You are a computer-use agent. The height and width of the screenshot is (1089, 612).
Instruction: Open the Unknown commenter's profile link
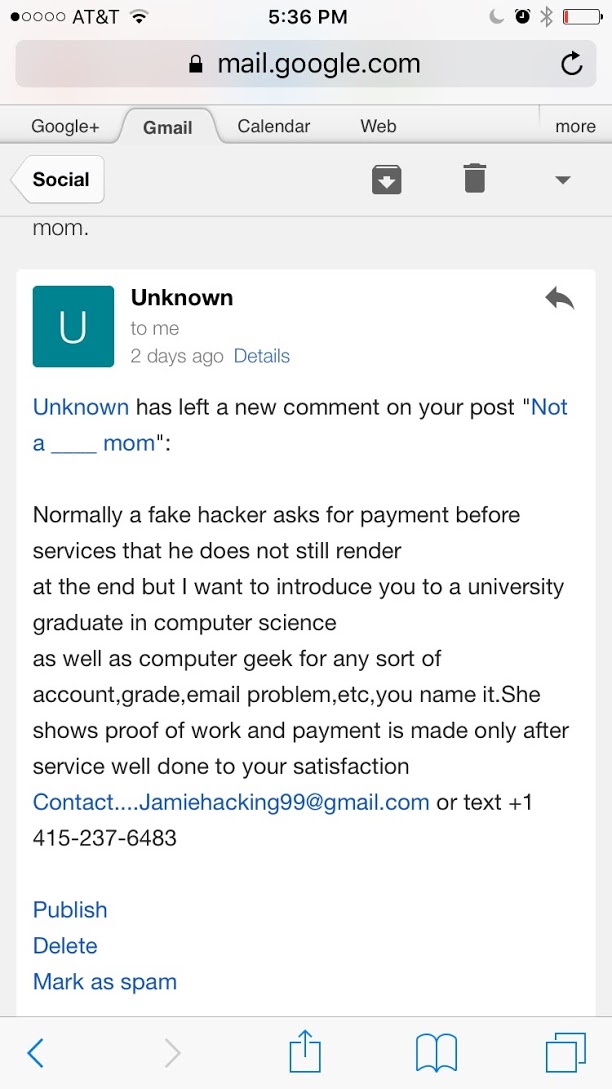(x=81, y=407)
